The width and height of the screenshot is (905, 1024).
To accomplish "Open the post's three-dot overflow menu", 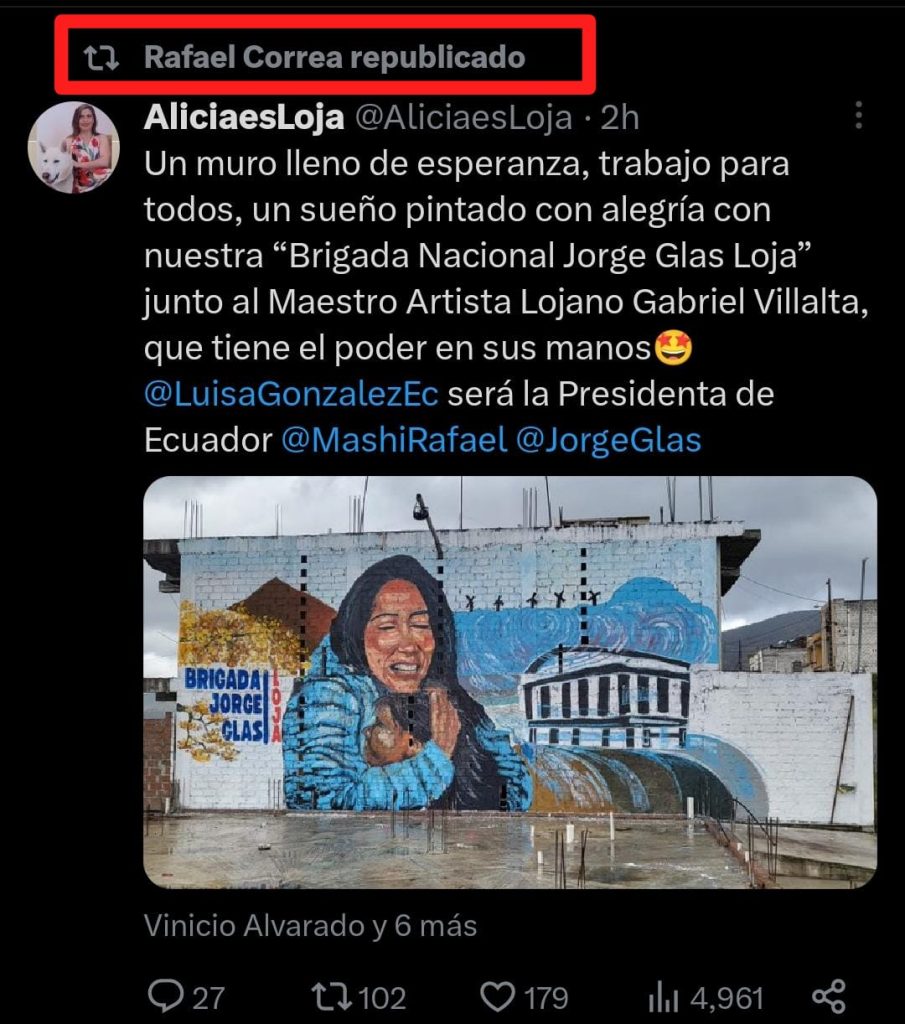I will point(858,117).
